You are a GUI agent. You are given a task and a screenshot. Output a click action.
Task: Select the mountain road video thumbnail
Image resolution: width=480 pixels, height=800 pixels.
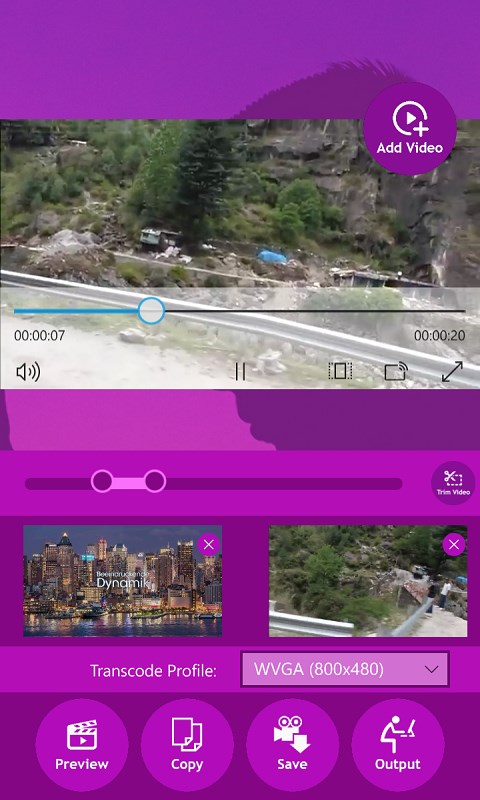[368, 581]
